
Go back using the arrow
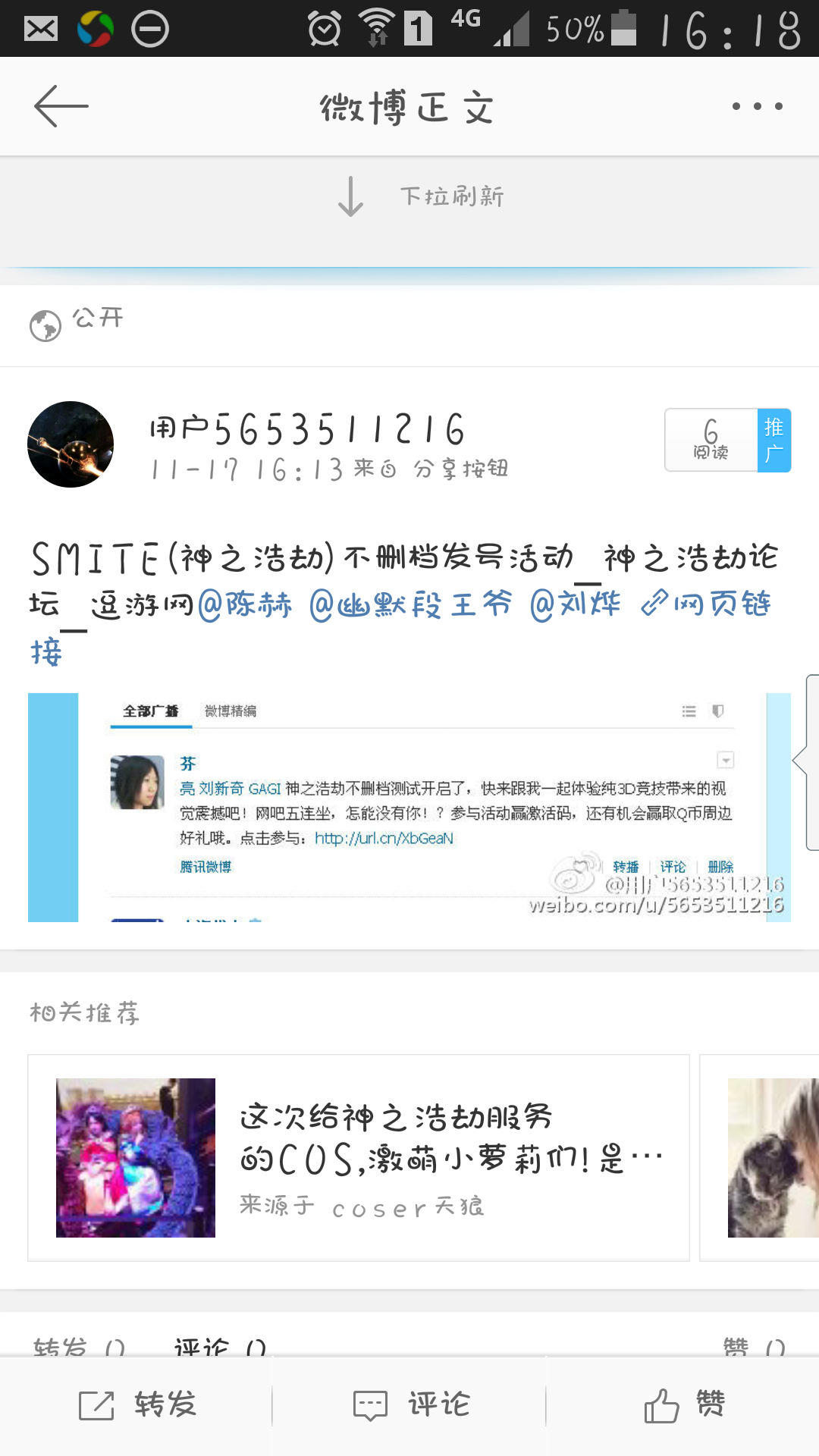coord(61,106)
